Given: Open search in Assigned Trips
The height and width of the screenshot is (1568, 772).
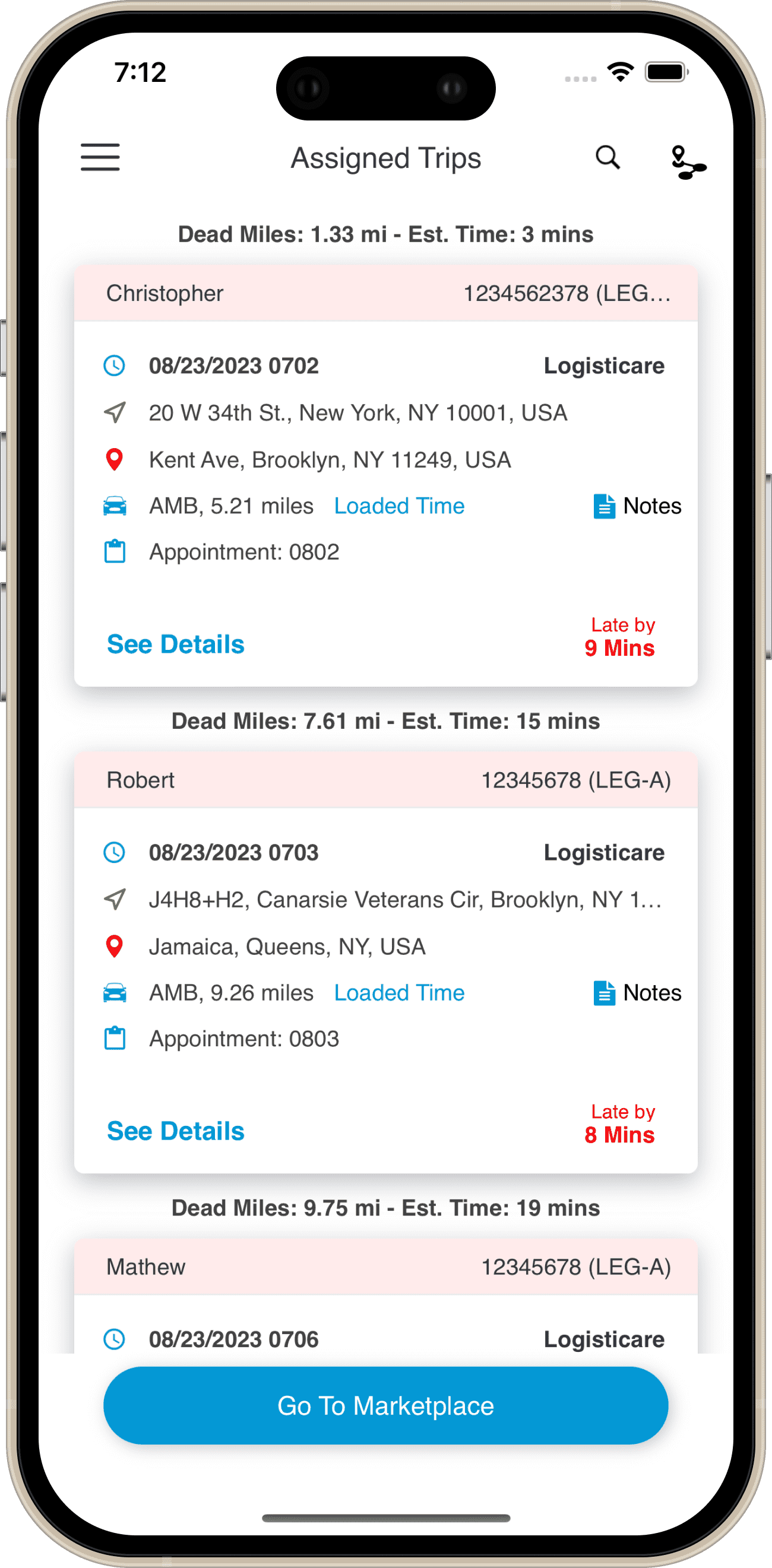Looking at the screenshot, I should pos(607,158).
